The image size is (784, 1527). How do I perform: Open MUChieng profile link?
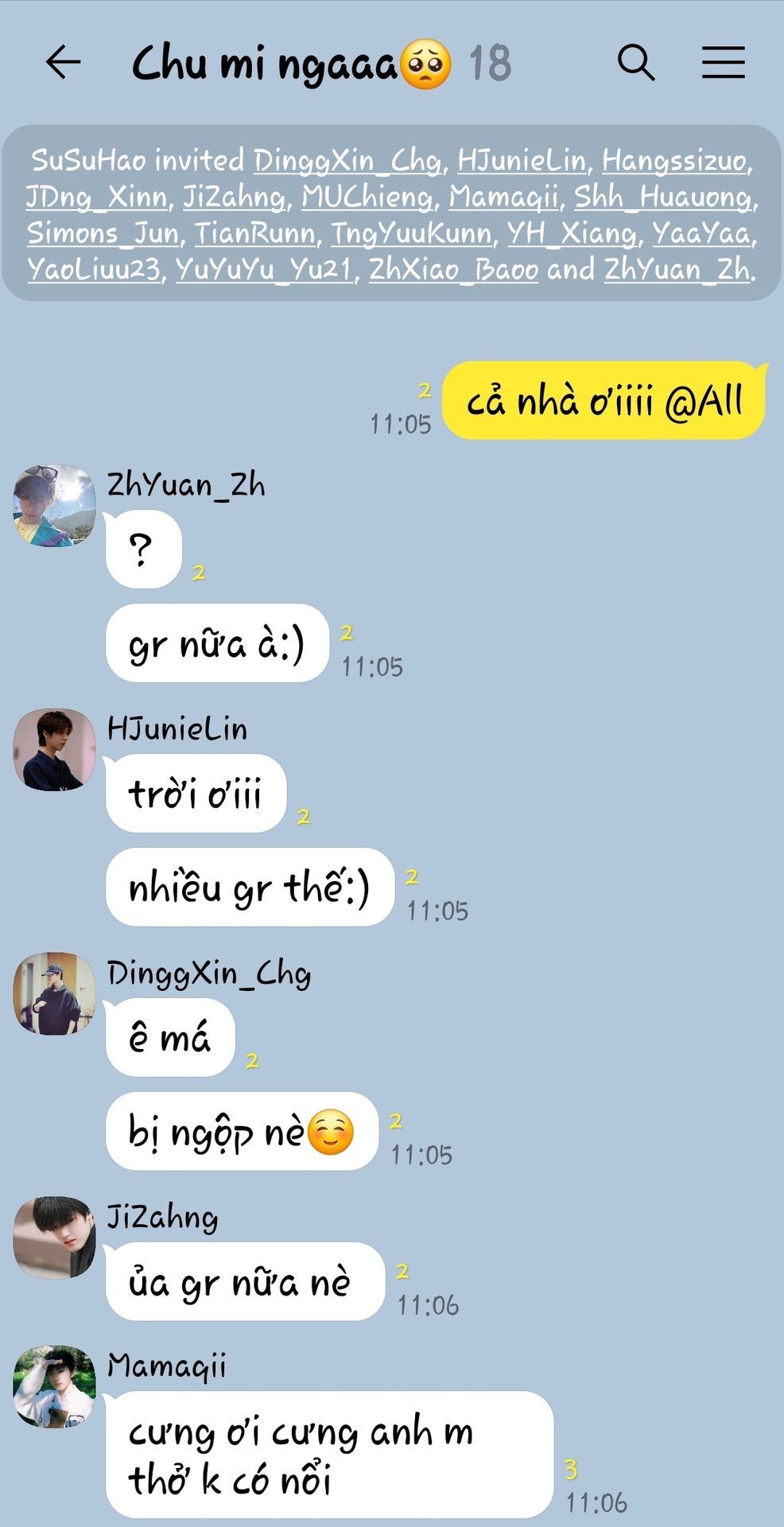[x=367, y=197]
